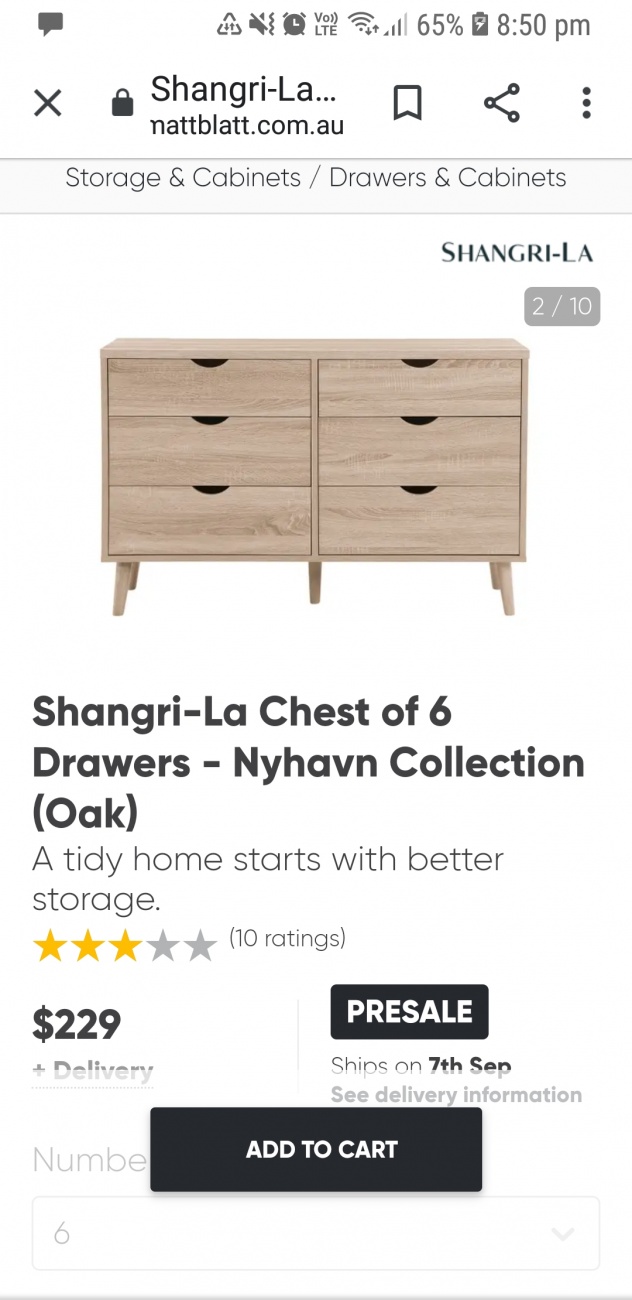The height and width of the screenshot is (1300, 632).
Task: View the 10 ratings reviews
Action: [287, 938]
